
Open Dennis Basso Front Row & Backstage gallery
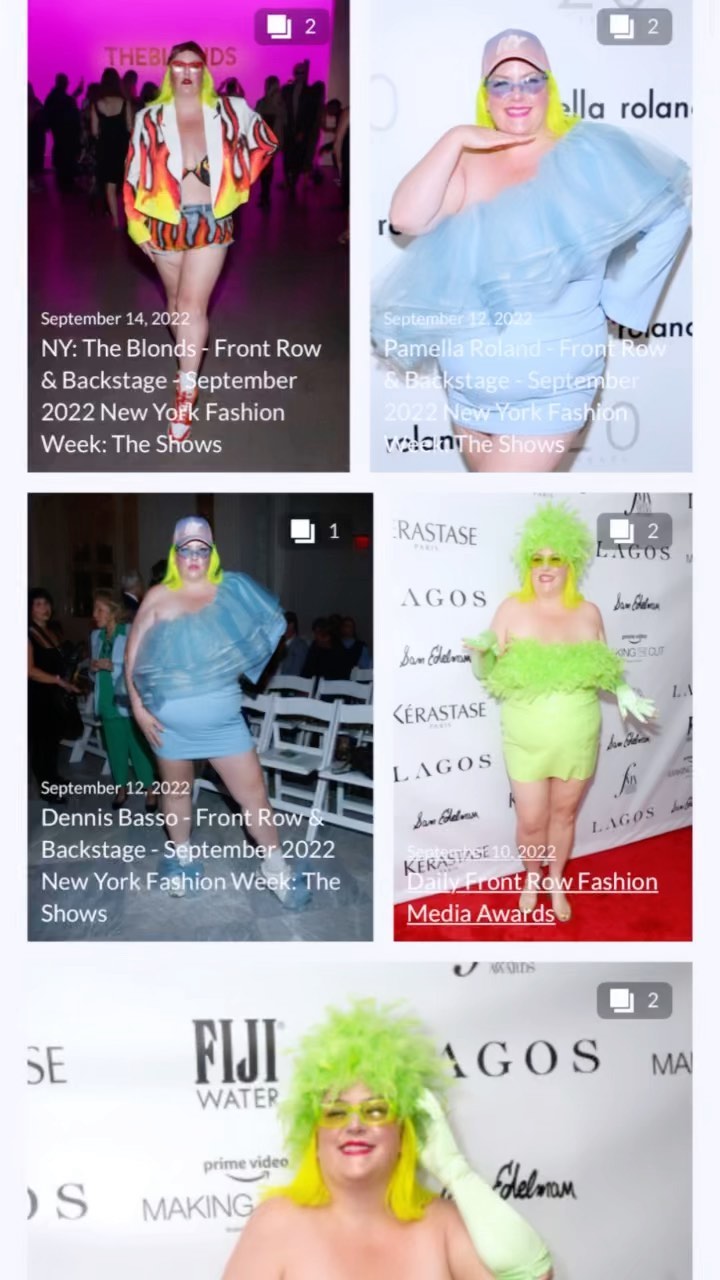[x=190, y=865]
